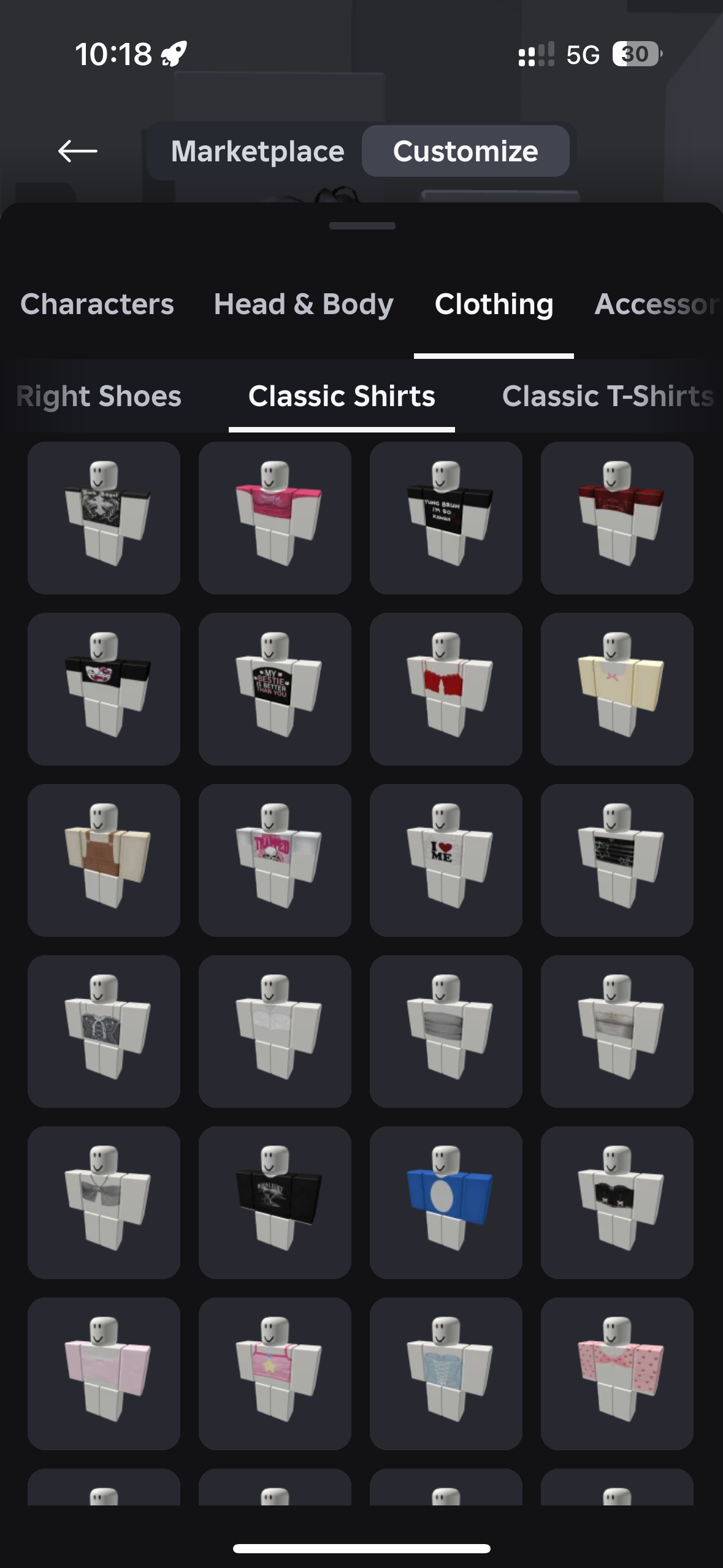Go back using the arrow icon
Screen dimensions: 723x1568
78,151
